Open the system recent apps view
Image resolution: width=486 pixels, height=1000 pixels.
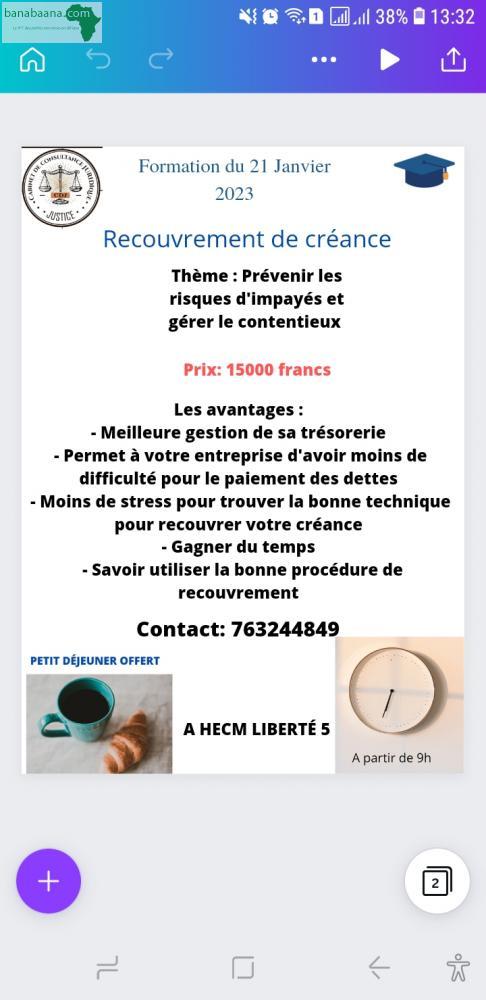point(107,967)
